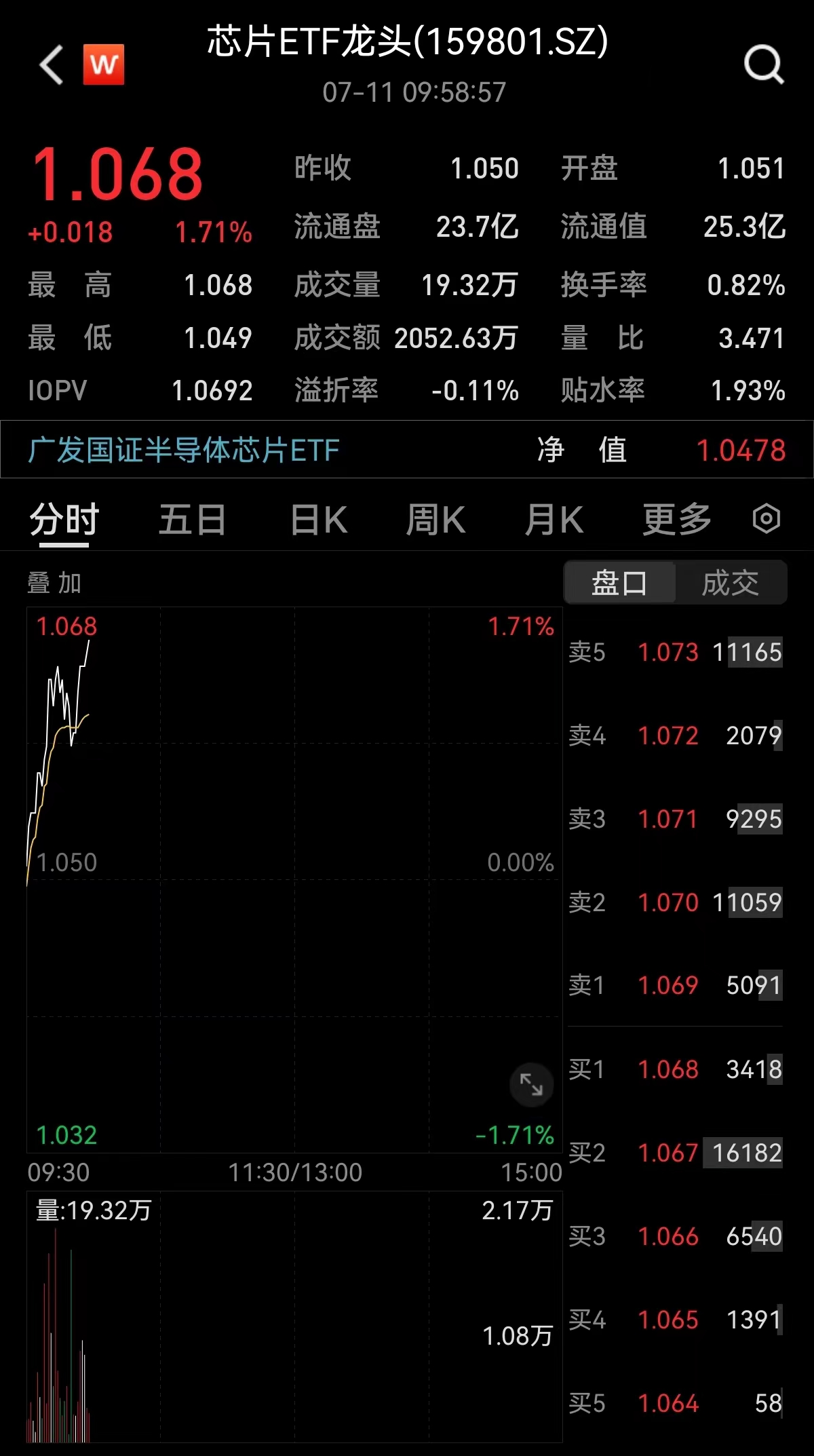This screenshot has width=814, height=1456.
Task: Open the 广发国证半导体芯片ETF fund link
Action: pos(184,451)
